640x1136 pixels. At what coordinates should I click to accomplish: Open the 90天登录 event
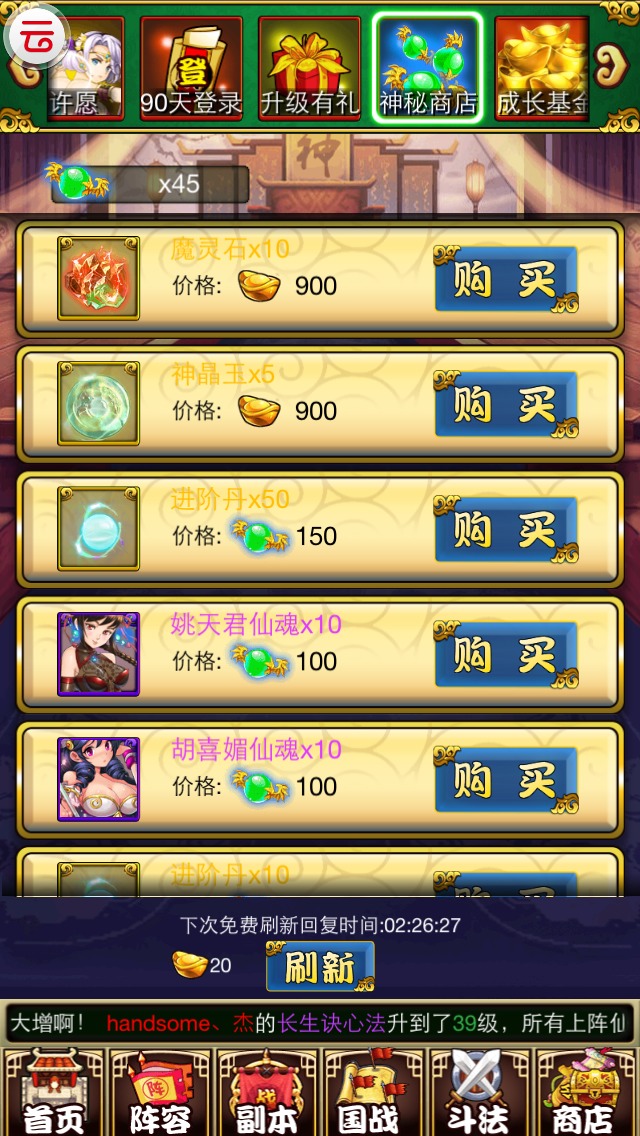[190, 68]
